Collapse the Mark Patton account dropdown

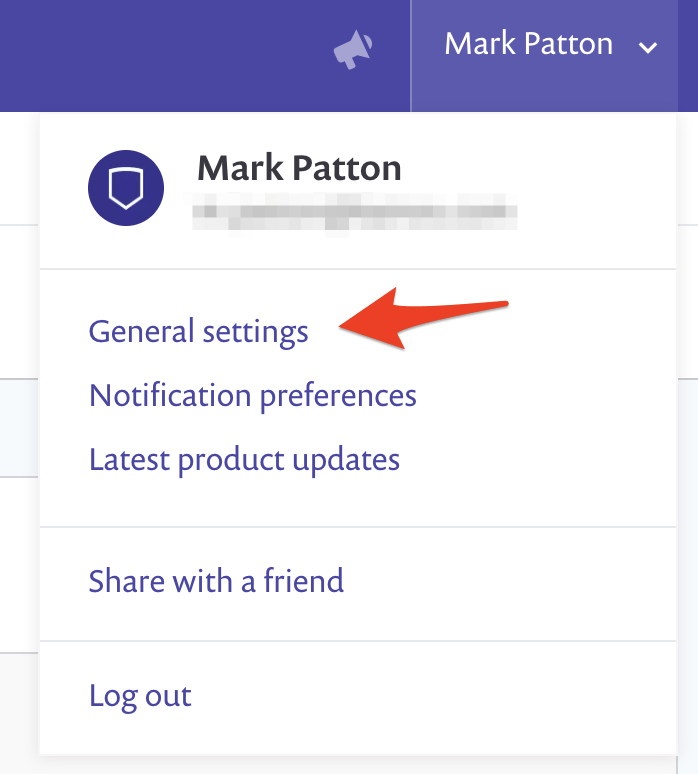pos(551,45)
